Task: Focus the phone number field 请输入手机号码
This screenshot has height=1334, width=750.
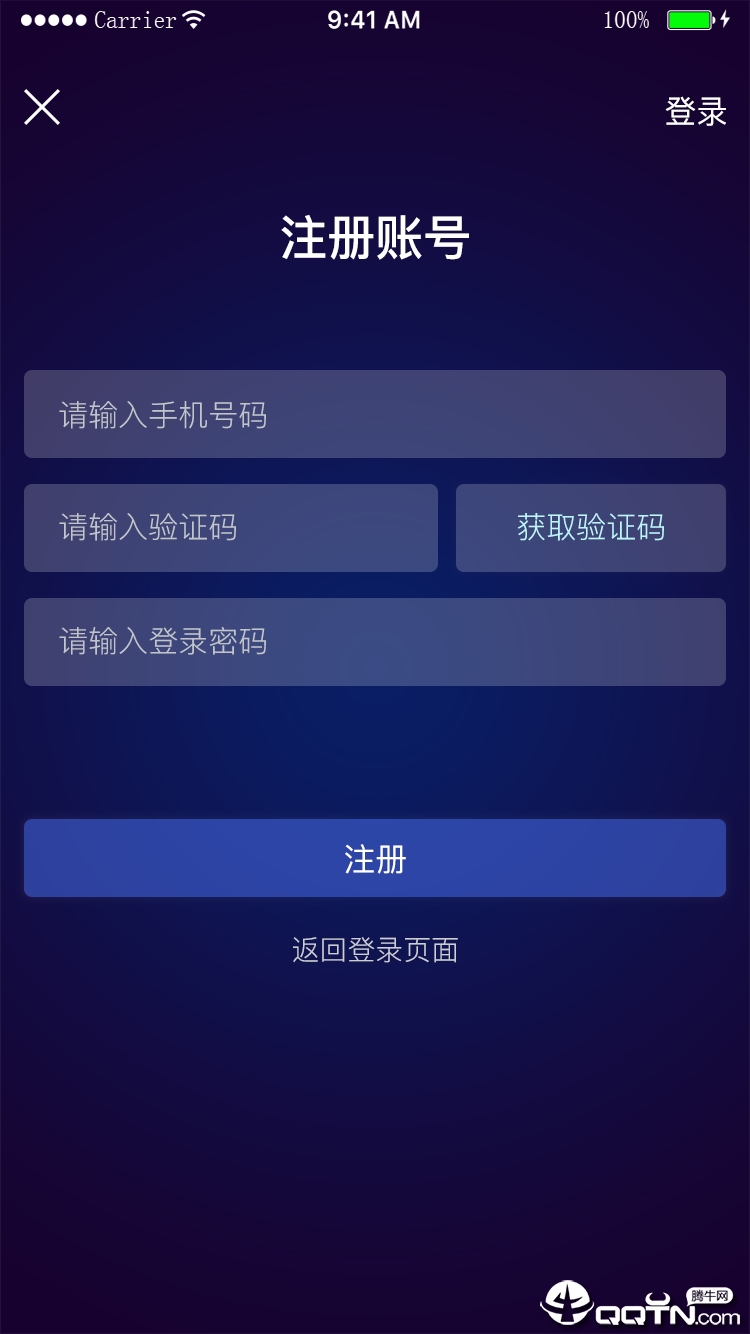Action: pyautogui.click(x=374, y=414)
